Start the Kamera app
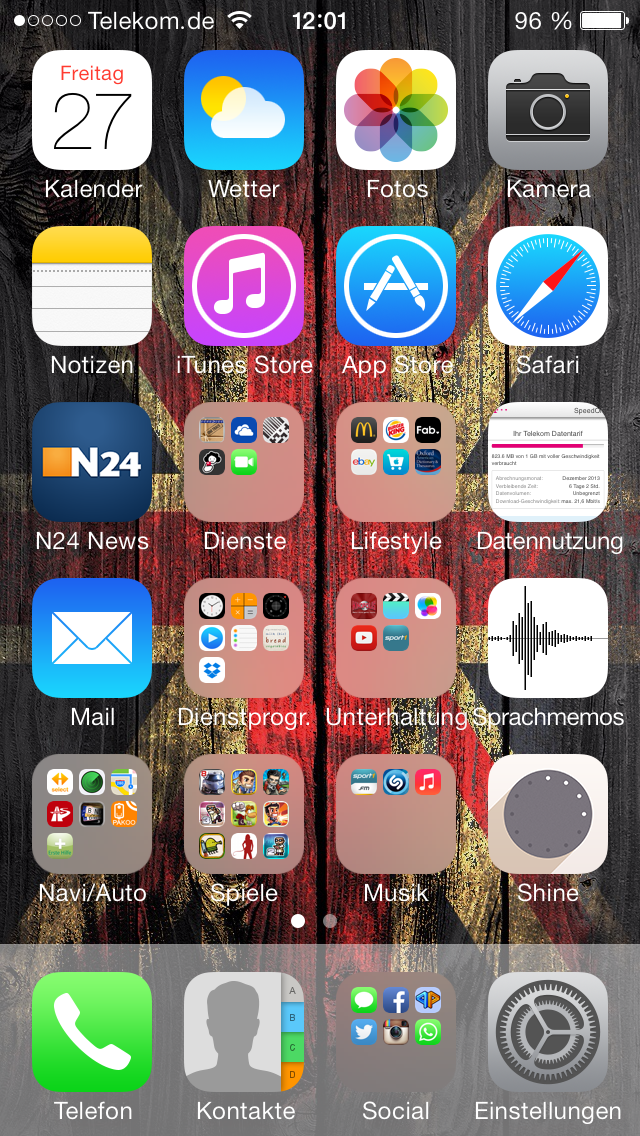 tap(548, 110)
